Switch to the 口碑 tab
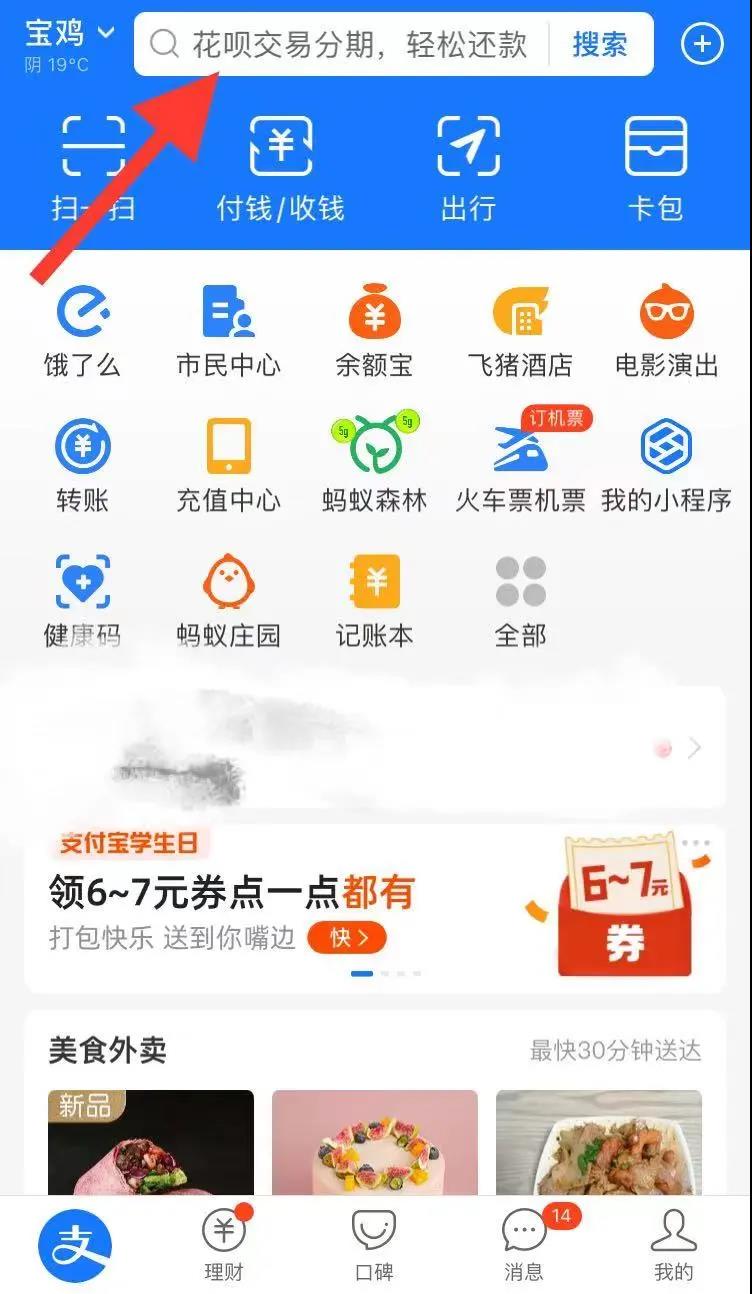Image resolution: width=752 pixels, height=1294 pixels. tap(374, 1245)
